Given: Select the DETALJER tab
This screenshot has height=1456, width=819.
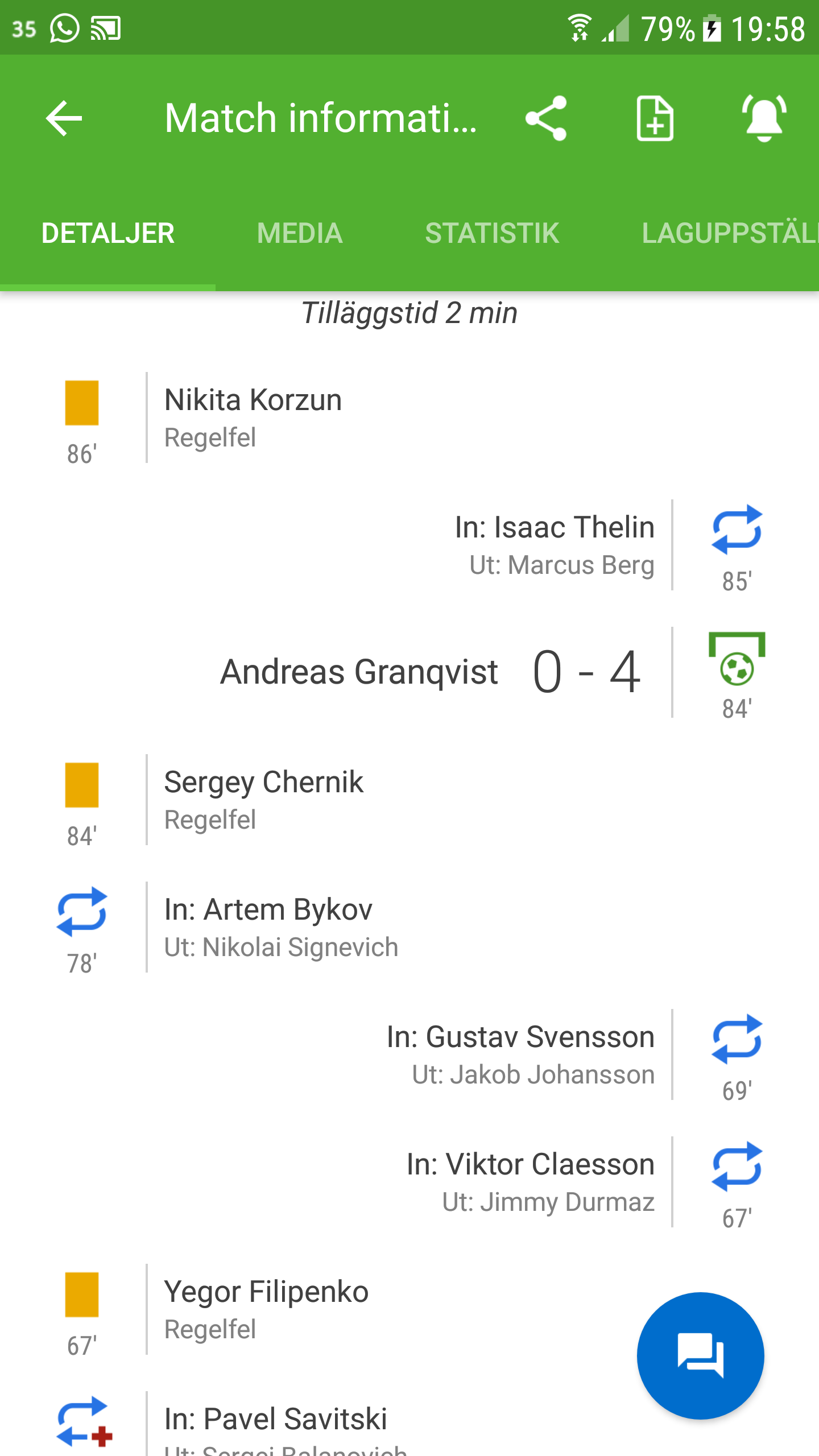Looking at the screenshot, I should coord(107,233).
